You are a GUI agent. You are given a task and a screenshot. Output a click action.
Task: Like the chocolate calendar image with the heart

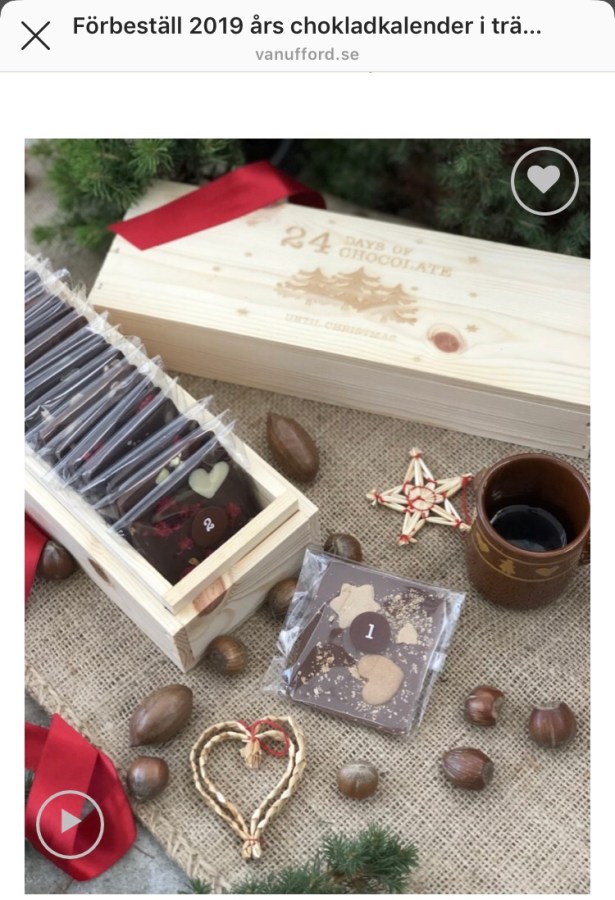544,181
